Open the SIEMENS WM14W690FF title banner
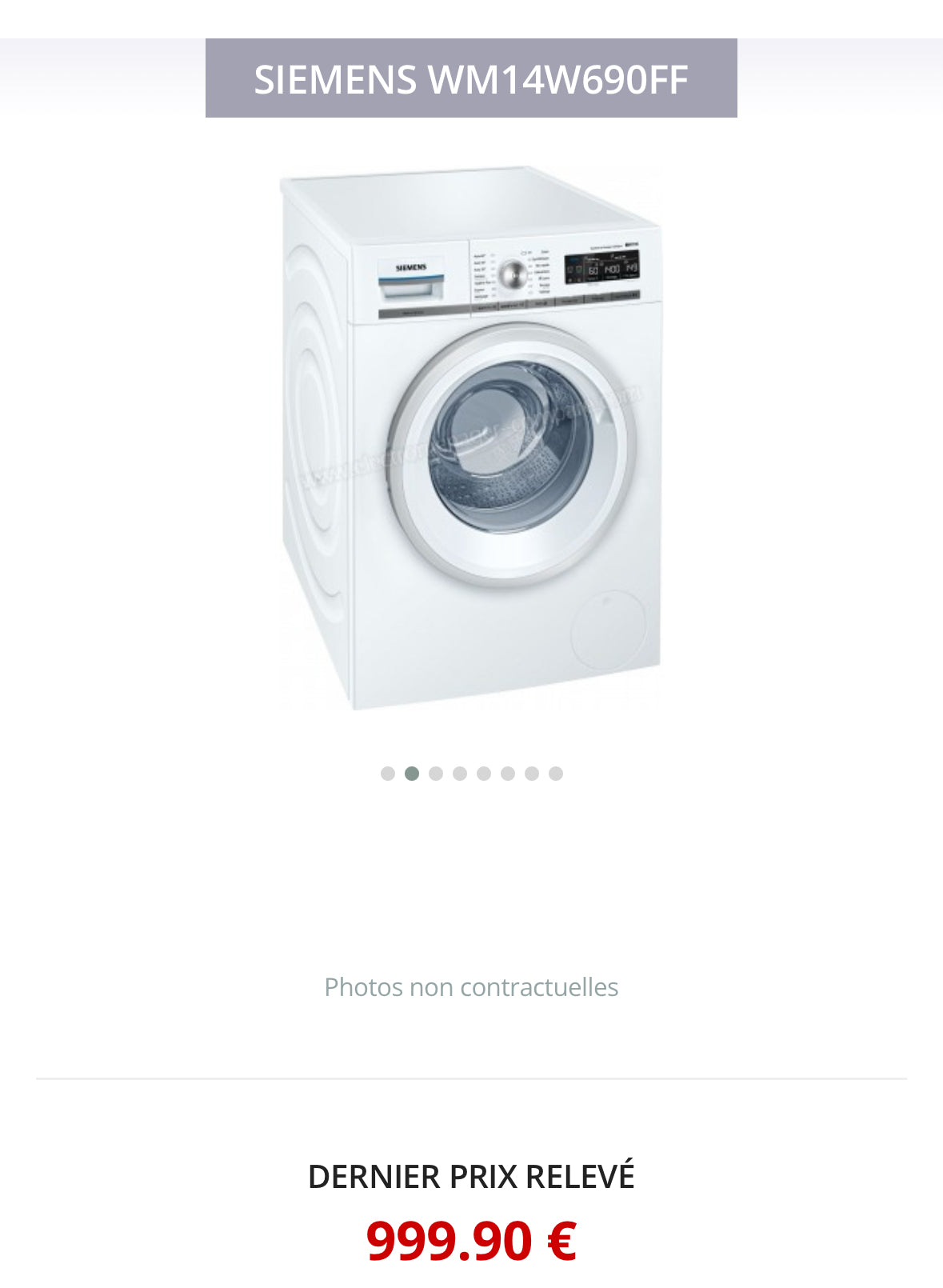The width and height of the screenshot is (943, 1288). click(x=471, y=78)
